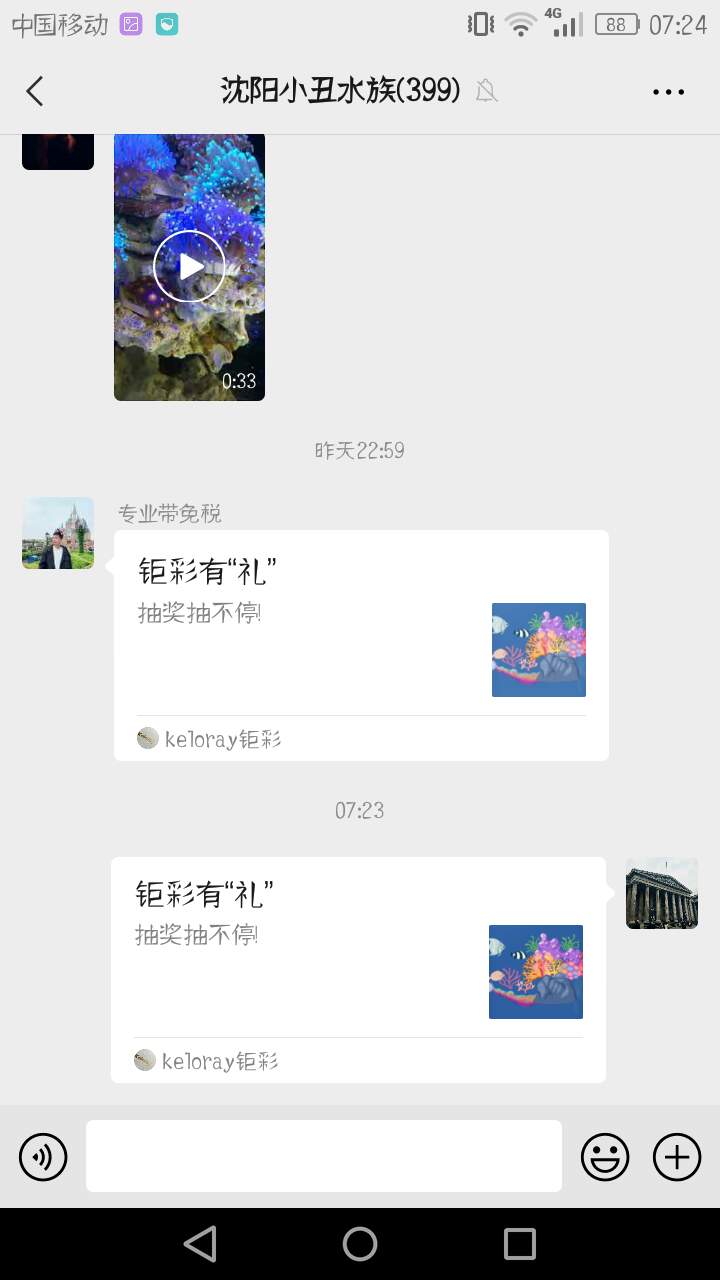Tap the message text field
720x1280 pixels.
[x=323, y=1156]
